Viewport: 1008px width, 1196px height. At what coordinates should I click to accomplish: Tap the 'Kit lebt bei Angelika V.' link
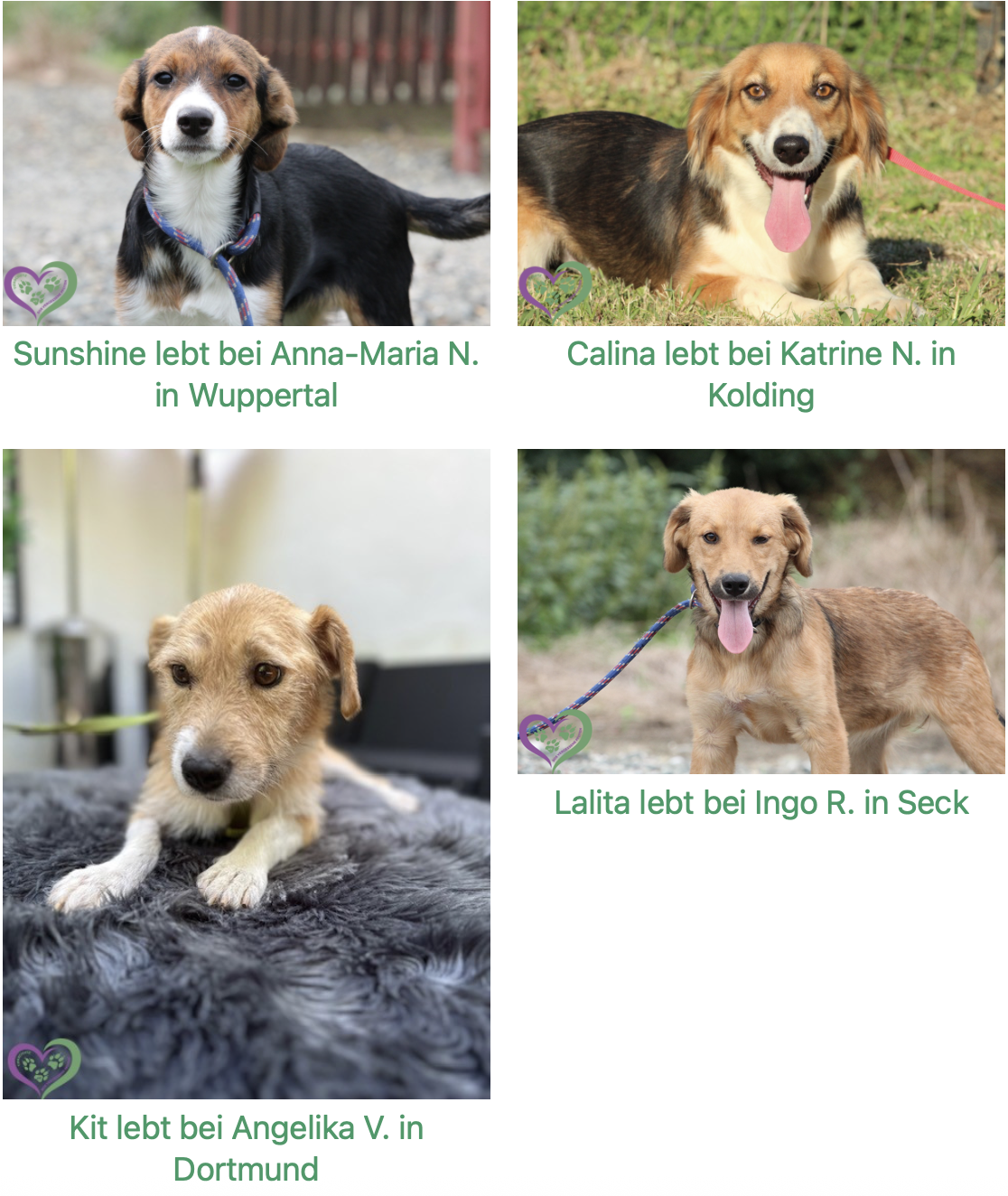click(x=246, y=1147)
